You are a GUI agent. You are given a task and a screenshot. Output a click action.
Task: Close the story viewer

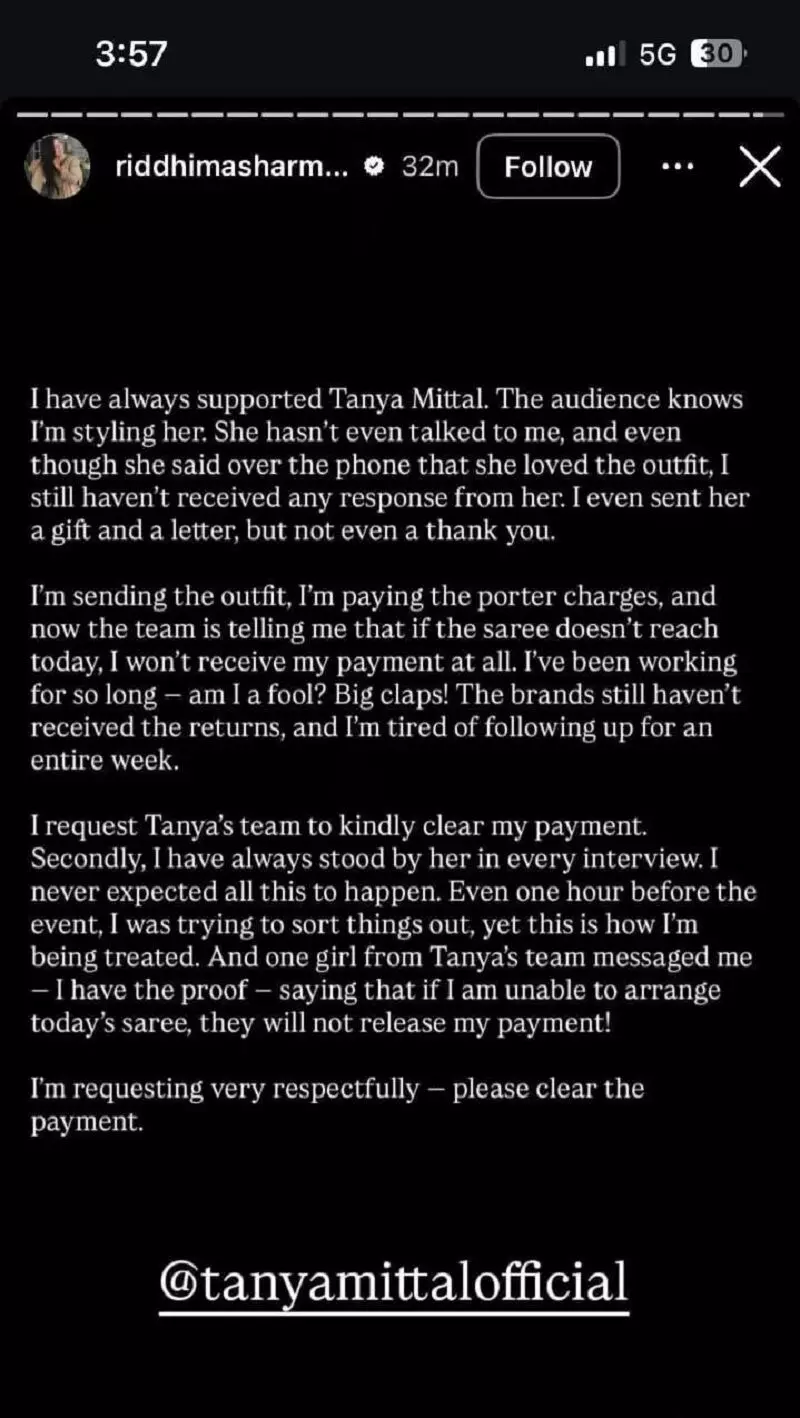click(759, 167)
